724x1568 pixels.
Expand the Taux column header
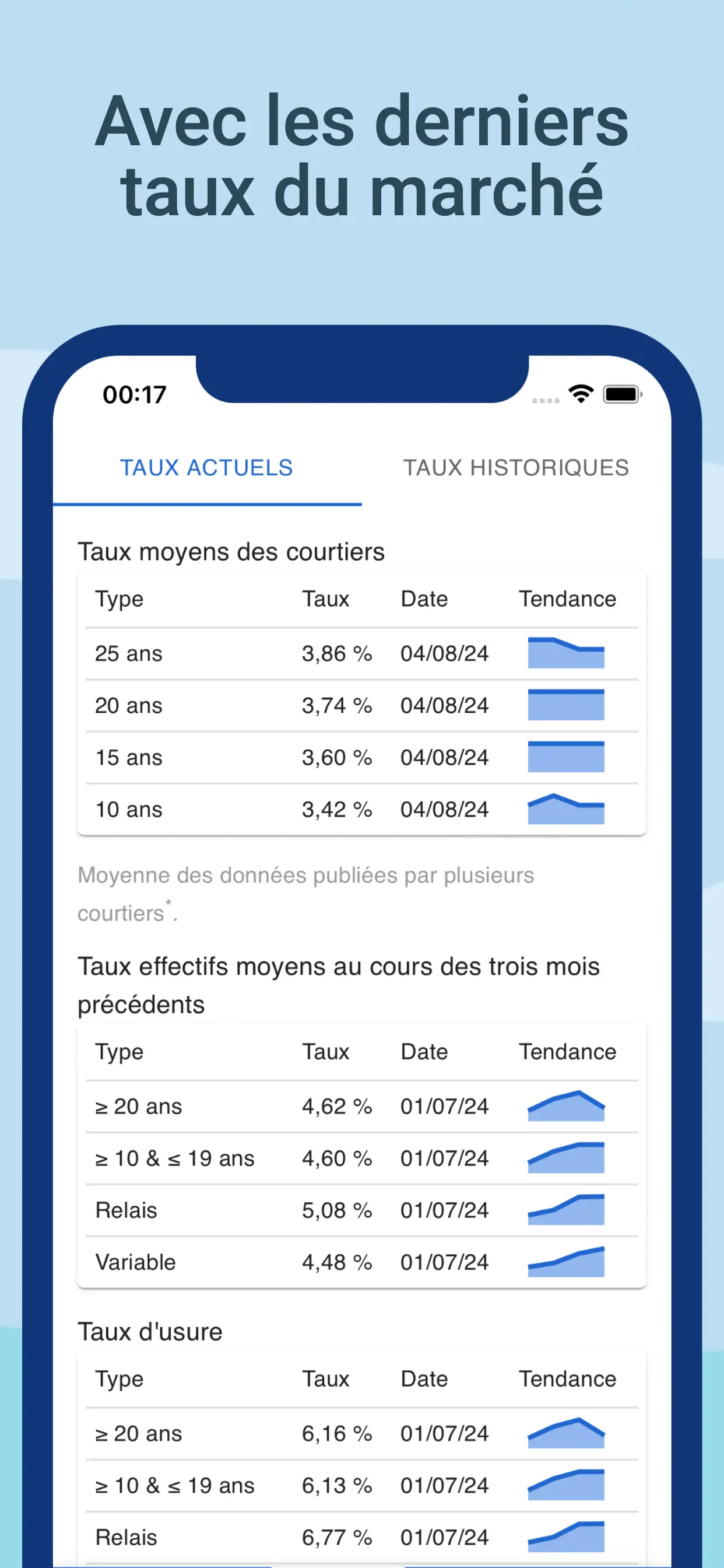[x=325, y=598]
